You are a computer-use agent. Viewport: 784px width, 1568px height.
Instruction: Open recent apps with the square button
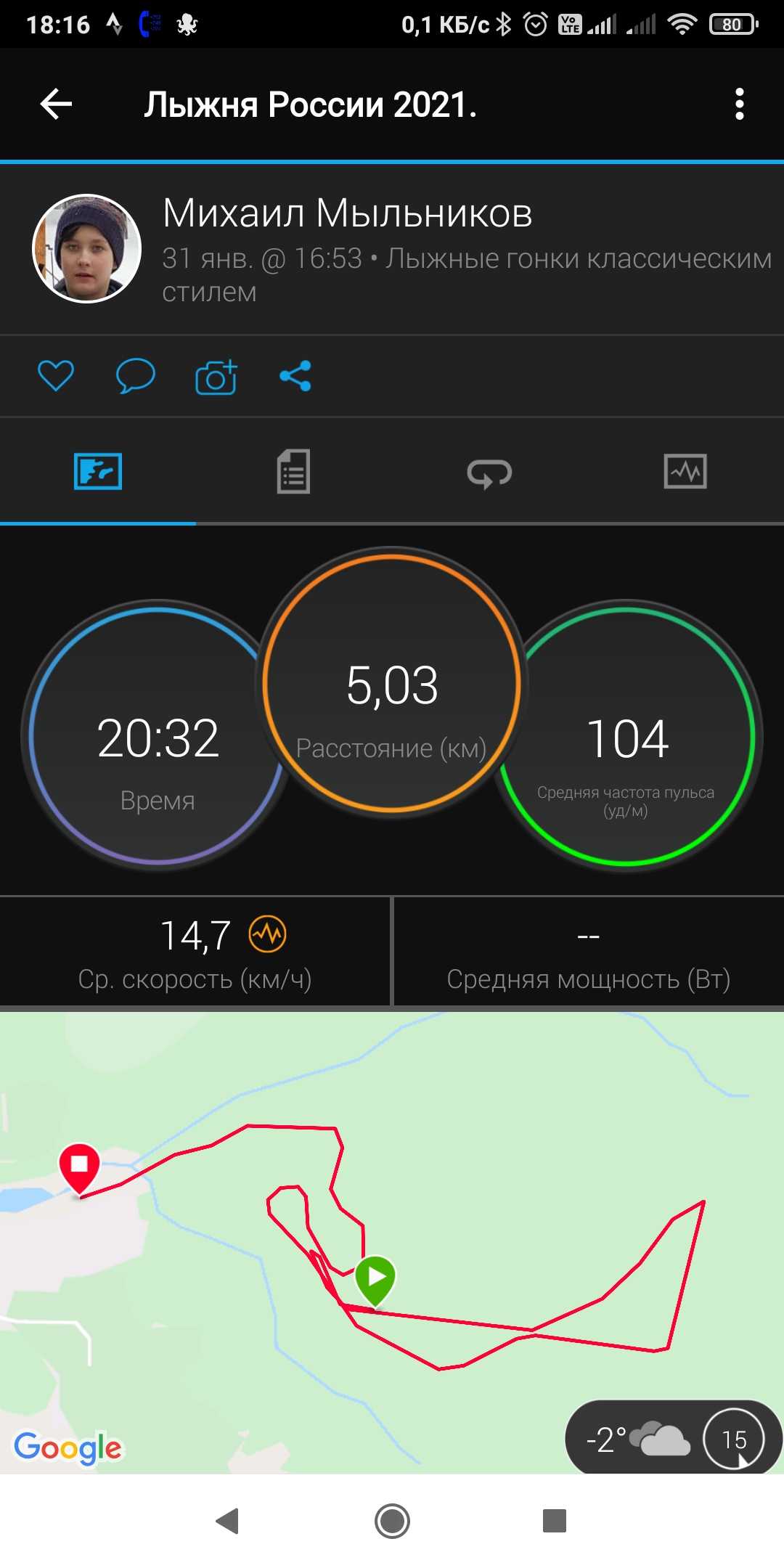555,1521
